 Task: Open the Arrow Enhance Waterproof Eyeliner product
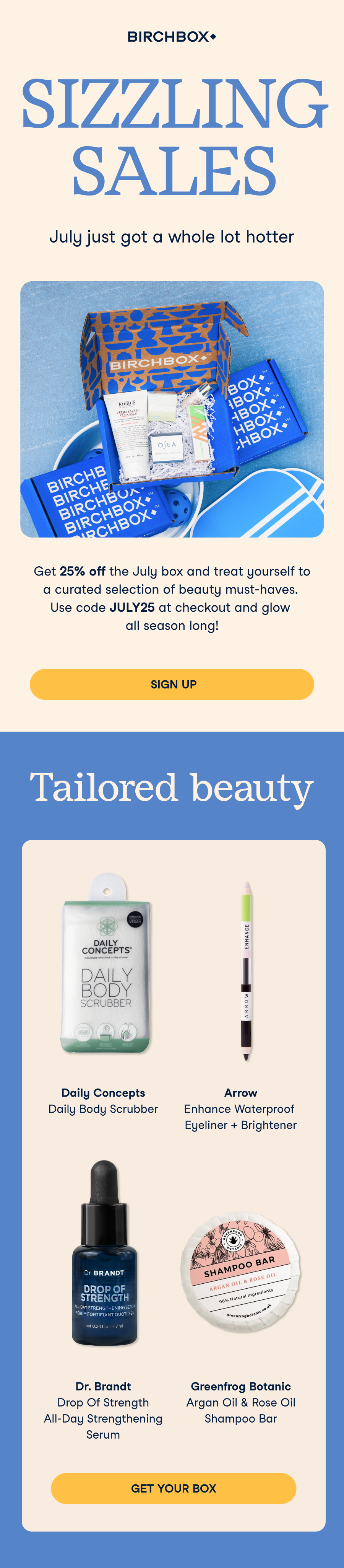pos(245,970)
